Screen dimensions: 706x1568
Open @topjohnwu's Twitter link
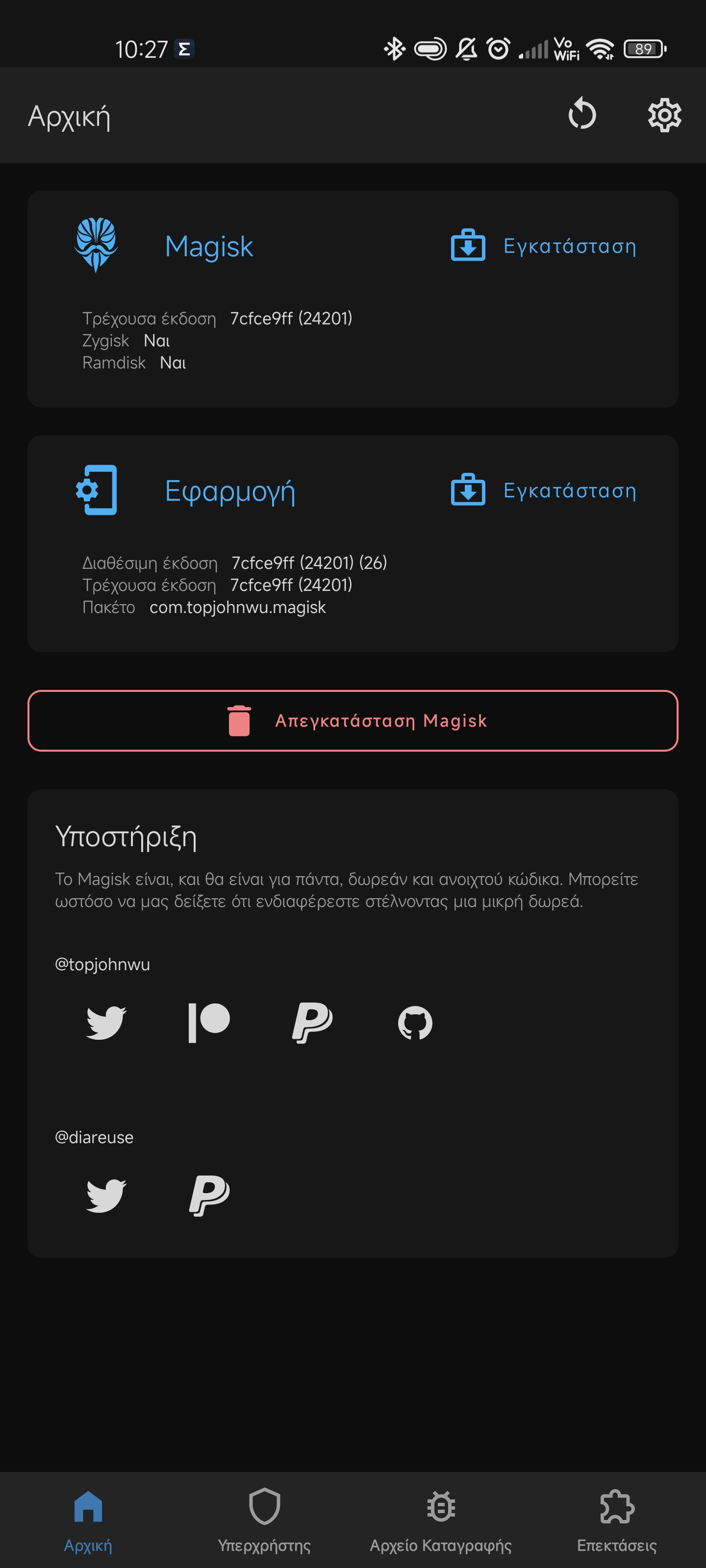point(106,1023)
